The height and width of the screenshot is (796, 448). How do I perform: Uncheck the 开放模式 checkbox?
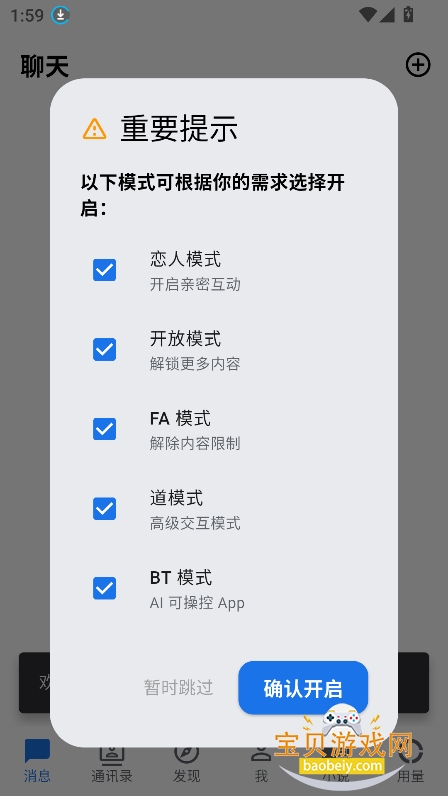point(105,350)
